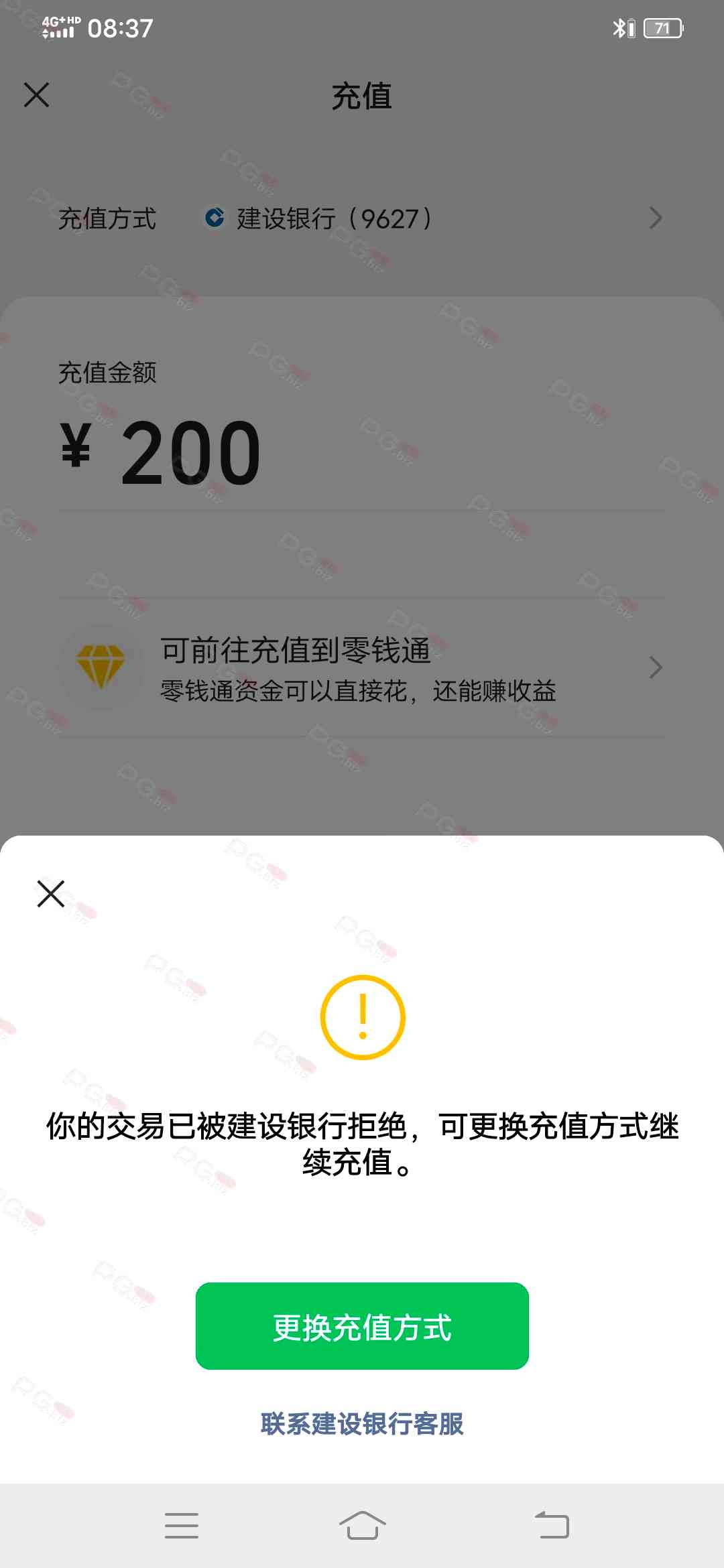Image resolution: width=724 pixels, height=1568 pixels.
Task: Open the 联系建设银行客服 link
Action: [362, 1423]
